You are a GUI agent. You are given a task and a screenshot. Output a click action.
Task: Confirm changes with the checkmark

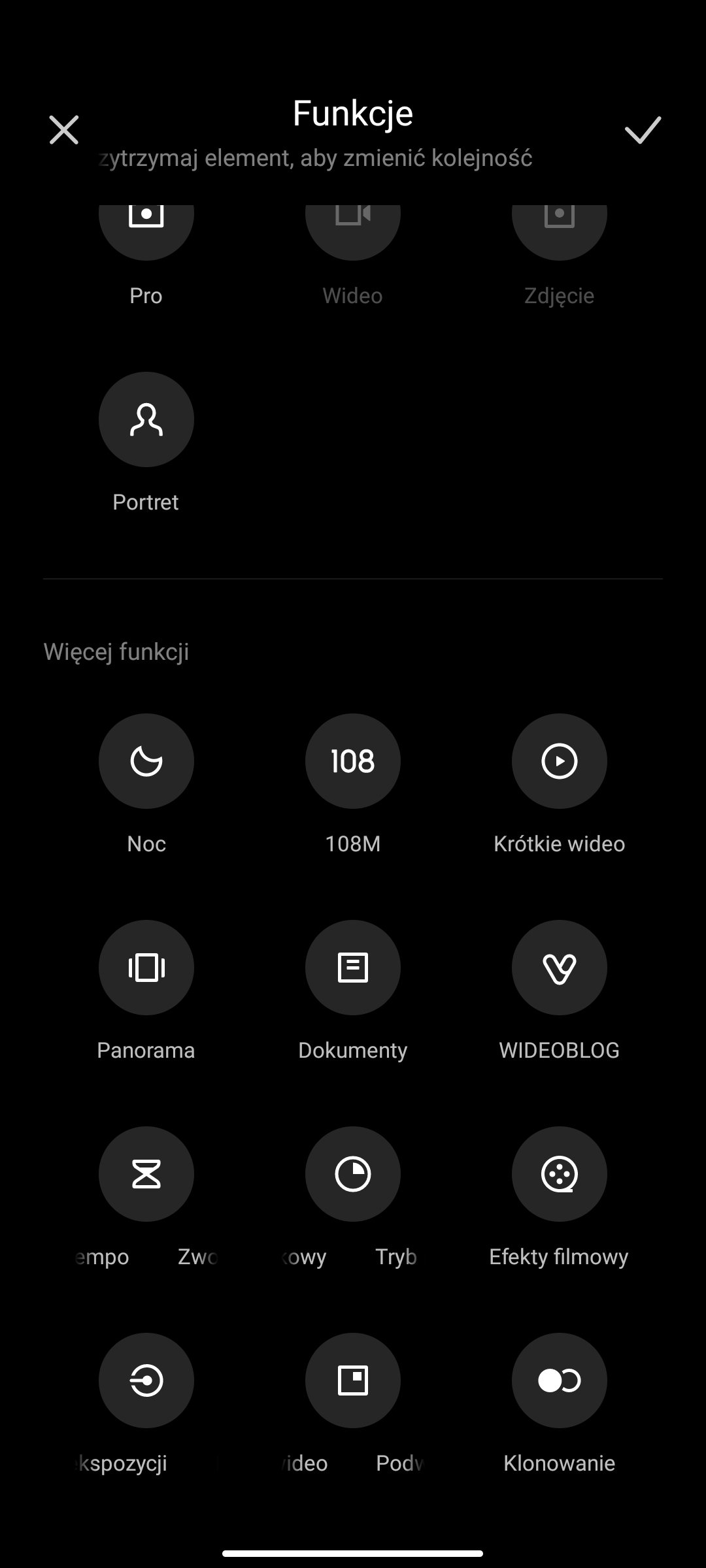pyautogui.click(x=643, y=130)
